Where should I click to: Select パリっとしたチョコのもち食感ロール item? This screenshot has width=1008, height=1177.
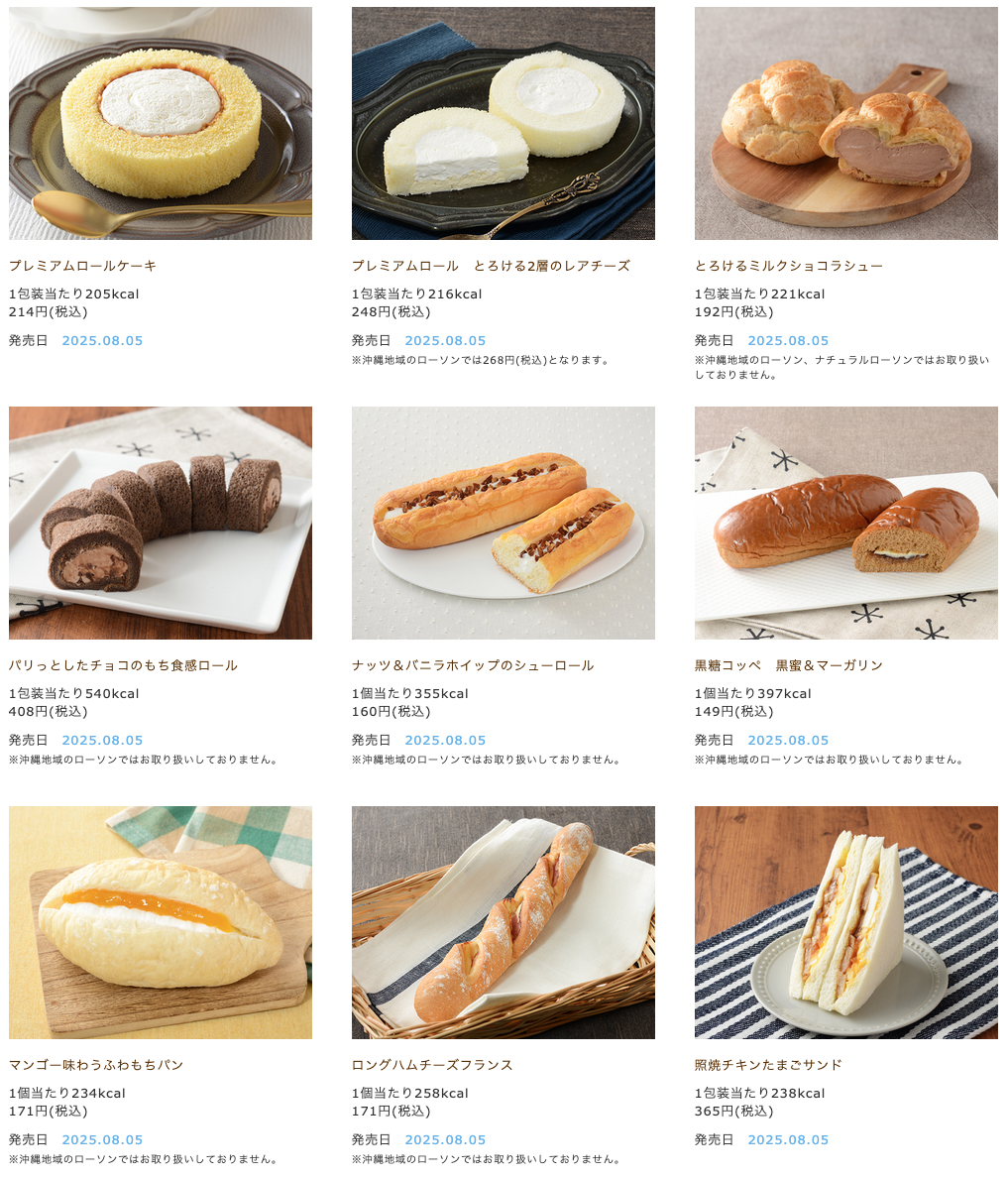[124, 665]
